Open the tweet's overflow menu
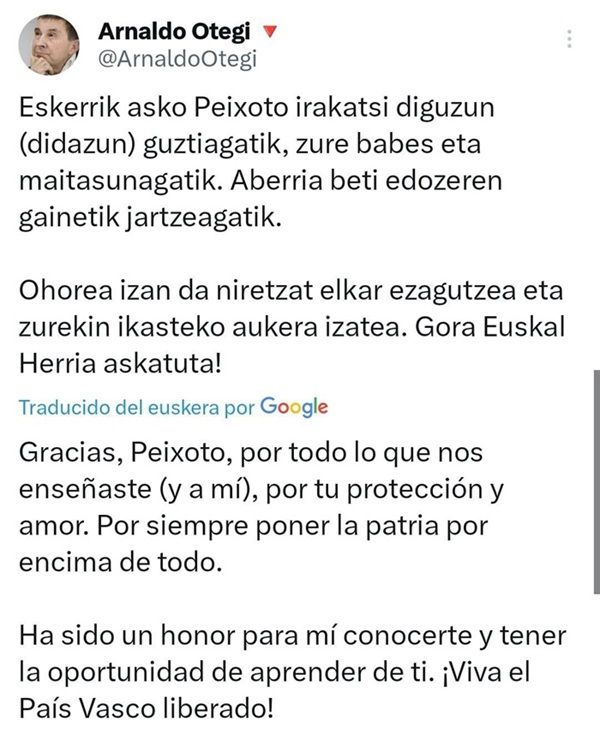Screen dimensions: 600x734 coord(569,39)
